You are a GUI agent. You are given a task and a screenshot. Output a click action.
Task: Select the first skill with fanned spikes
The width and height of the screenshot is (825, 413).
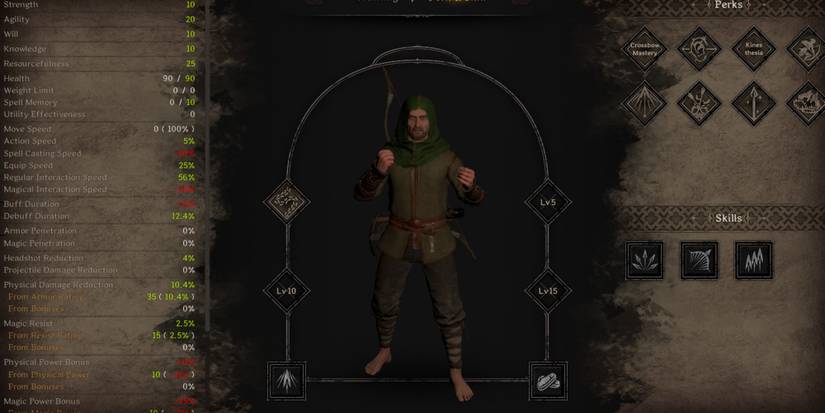pos(644,260)
